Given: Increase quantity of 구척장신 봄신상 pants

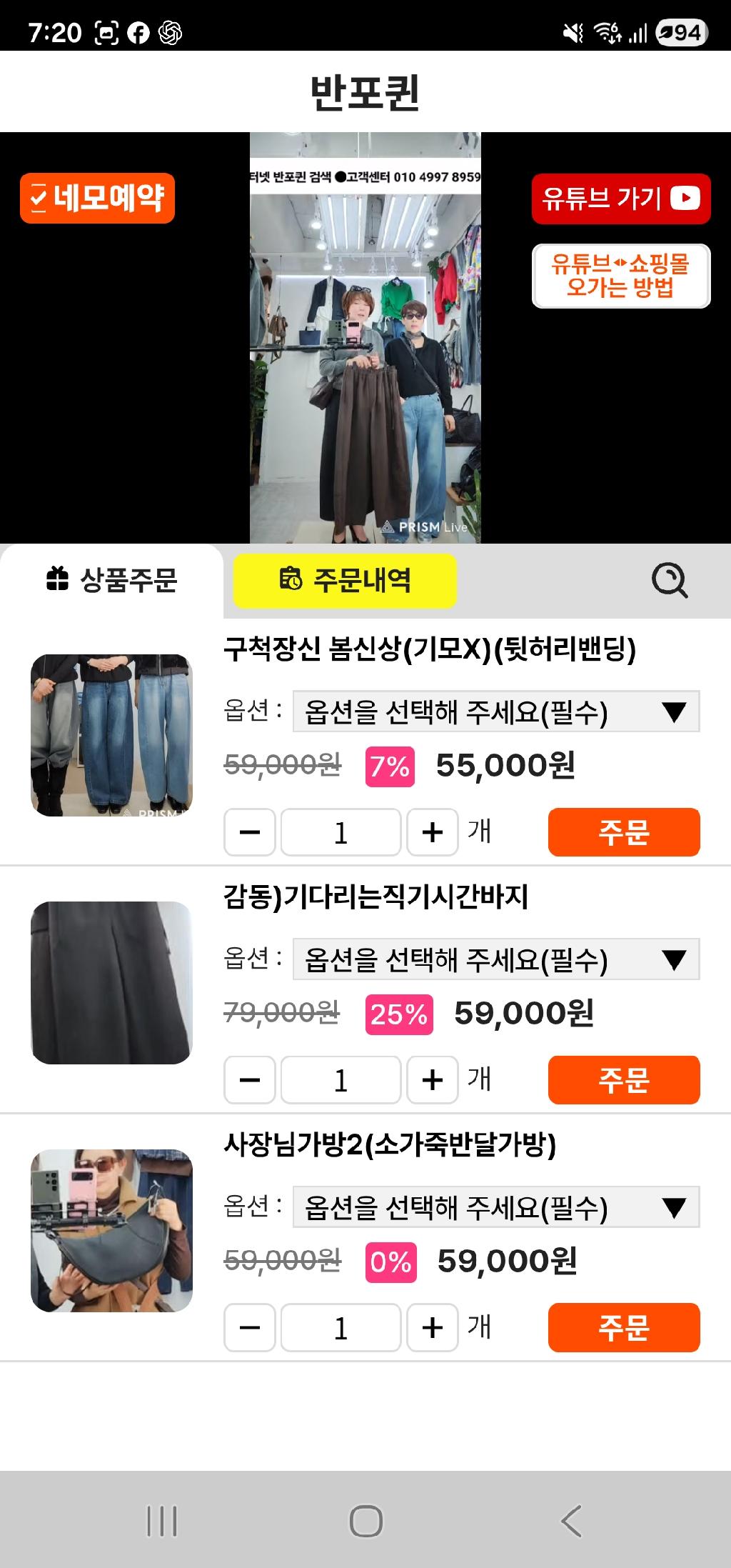Looking at the screenshot, I should coord(431,832).
